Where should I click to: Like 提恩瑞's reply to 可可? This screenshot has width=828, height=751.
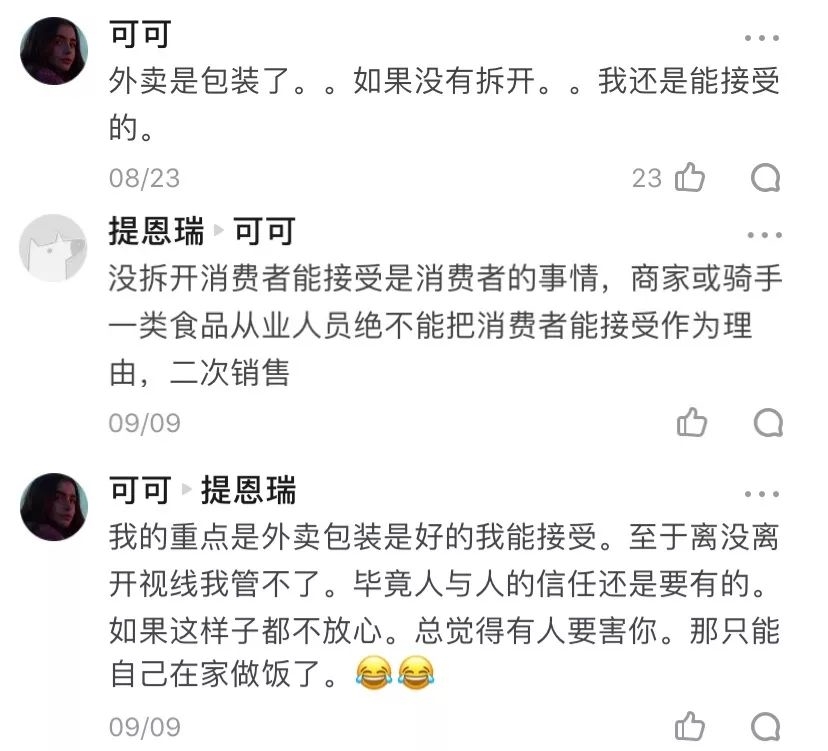691,422
